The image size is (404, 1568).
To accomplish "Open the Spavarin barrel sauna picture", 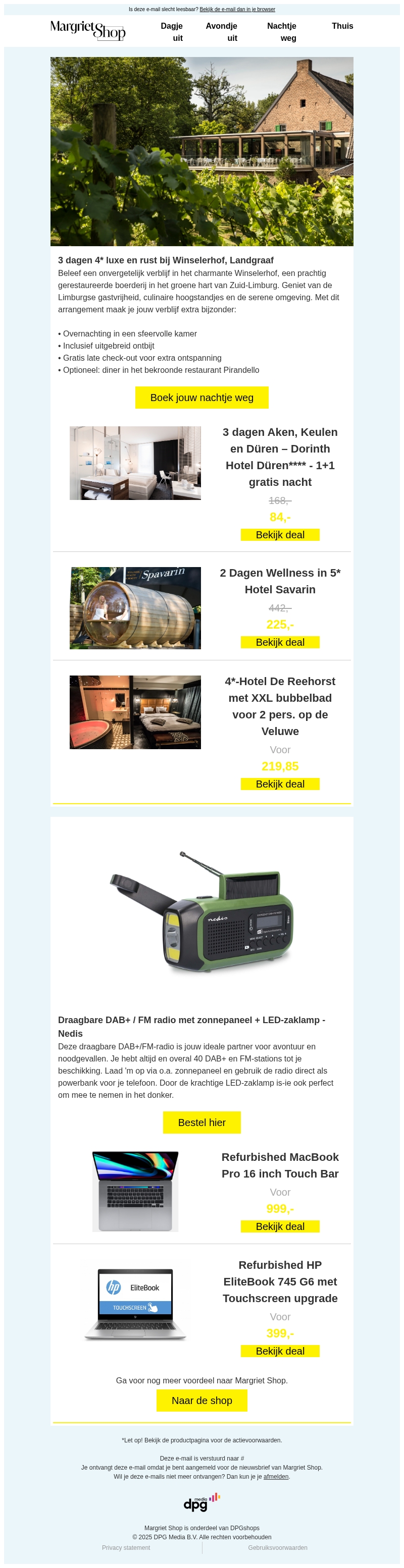I will coord(135,608).
